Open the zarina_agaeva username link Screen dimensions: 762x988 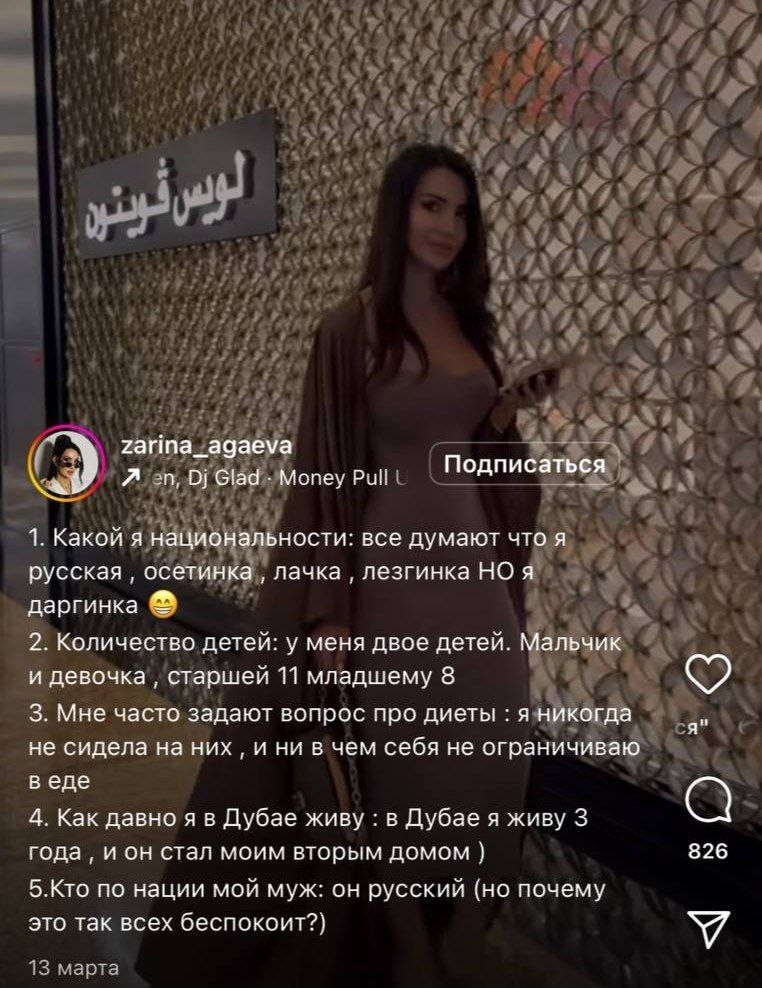[206, 445]
